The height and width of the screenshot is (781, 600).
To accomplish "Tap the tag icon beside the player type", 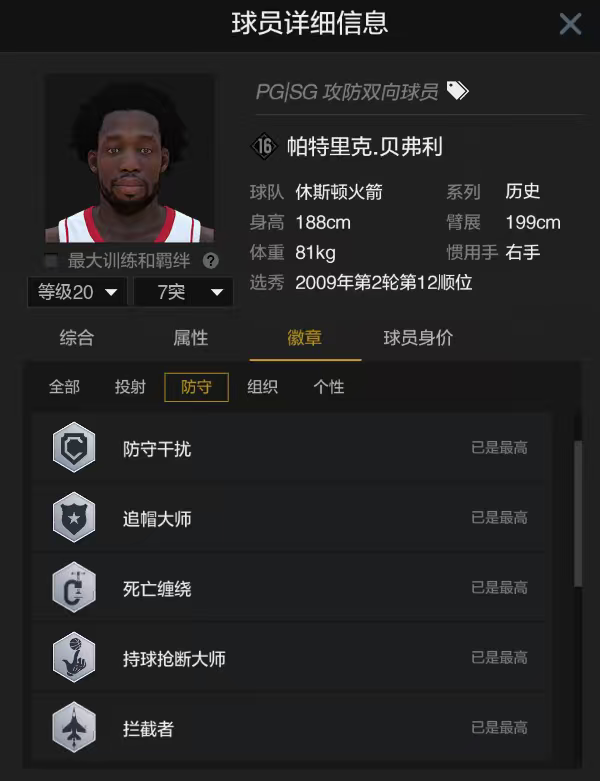I will coord(458,91).
